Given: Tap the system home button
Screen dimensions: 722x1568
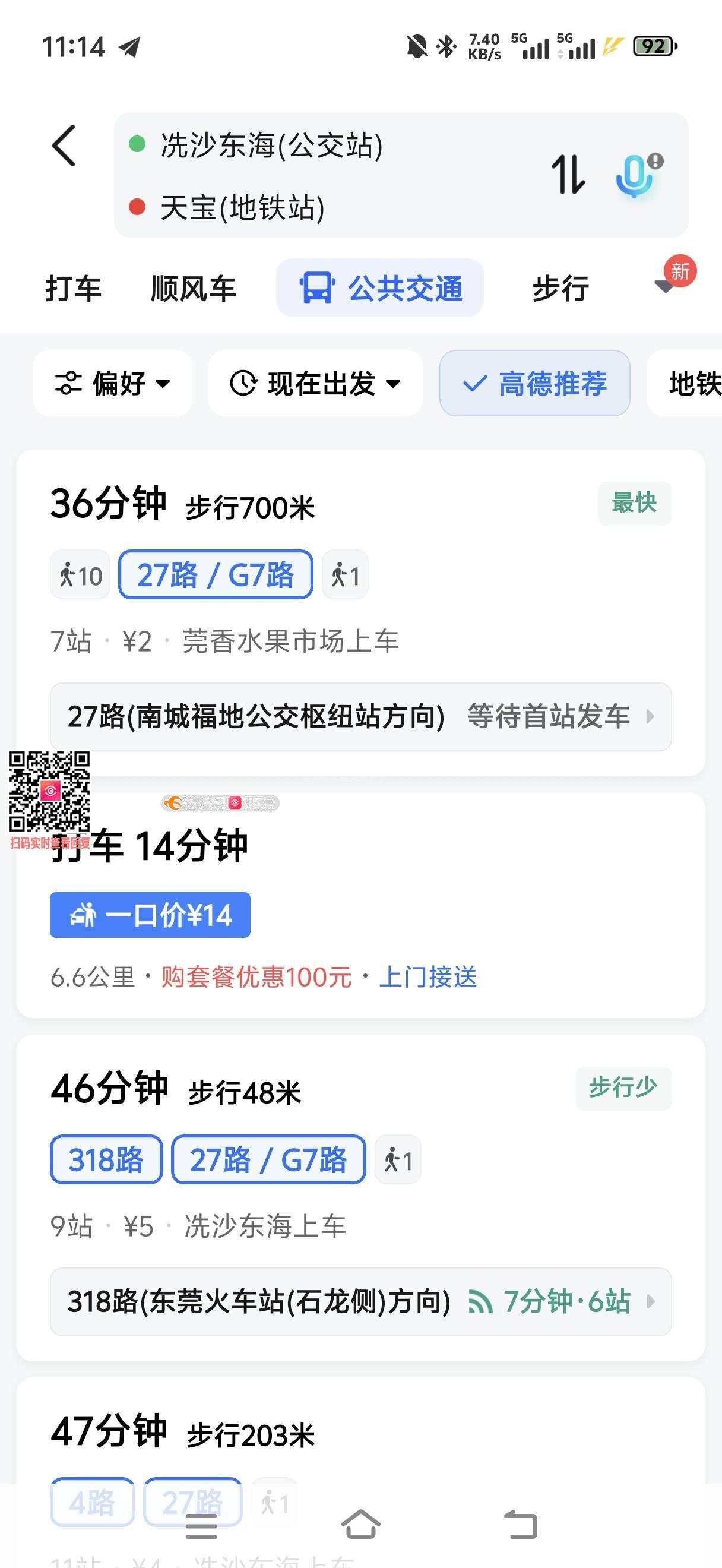Looking at the screenshot, I should coord(360,1525).
